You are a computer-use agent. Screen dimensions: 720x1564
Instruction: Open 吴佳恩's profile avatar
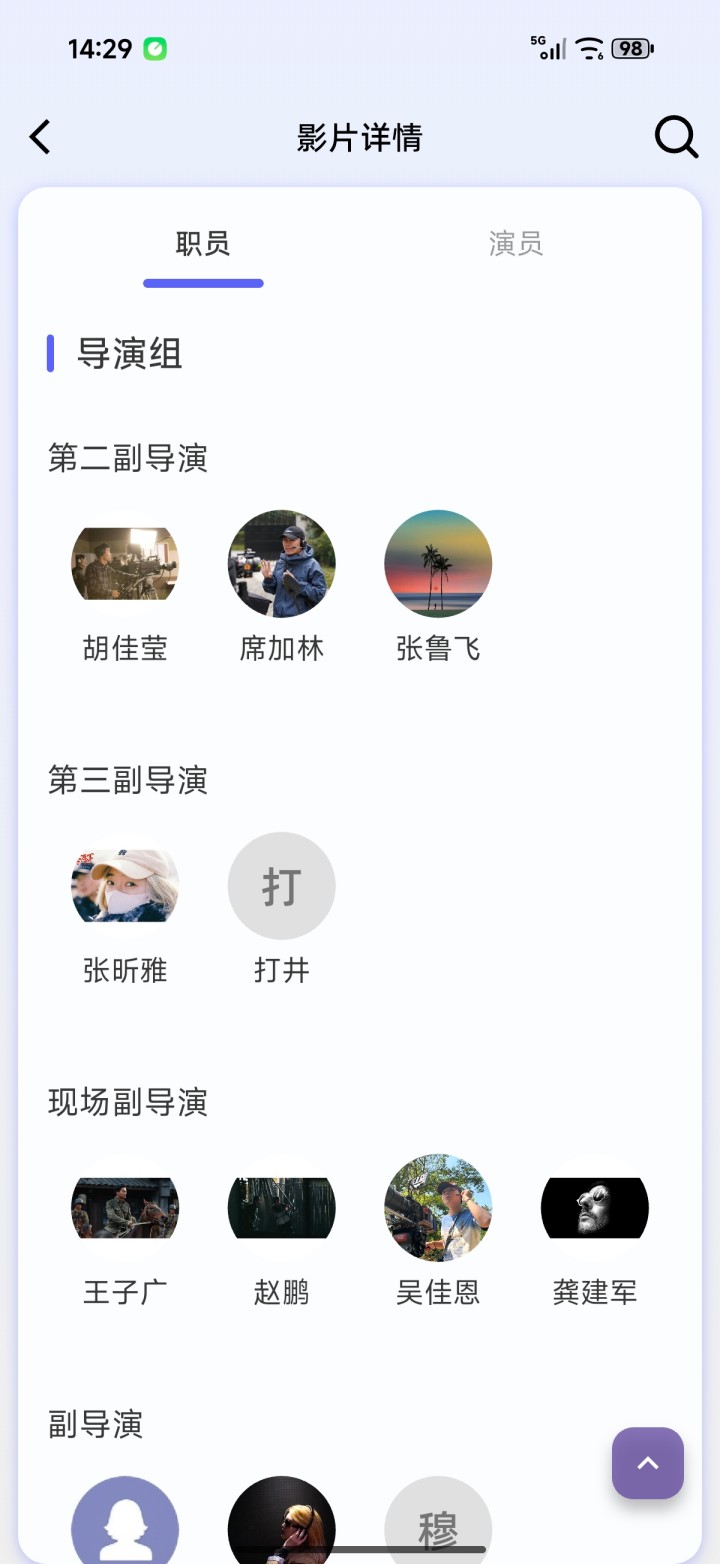(438, 1207)
